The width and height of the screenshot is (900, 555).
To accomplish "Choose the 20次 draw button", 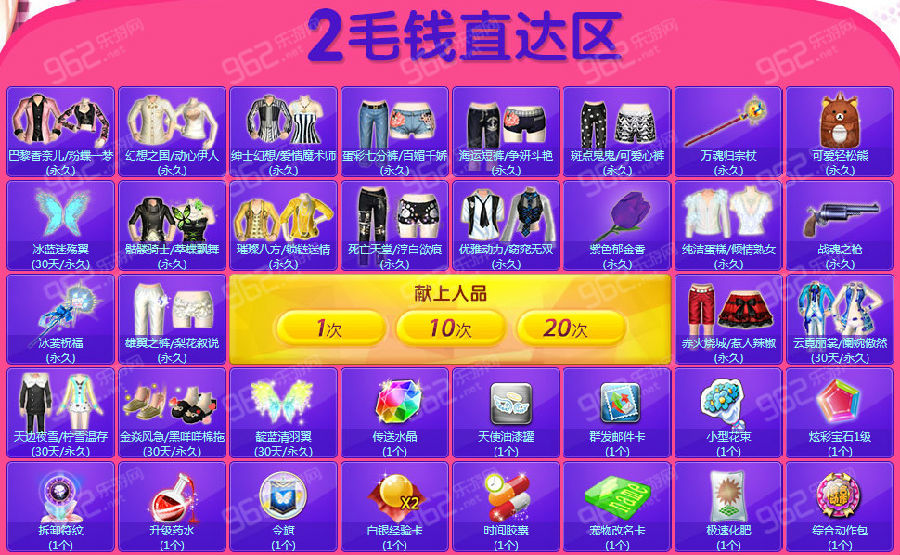I will click(x=570, y=328).
